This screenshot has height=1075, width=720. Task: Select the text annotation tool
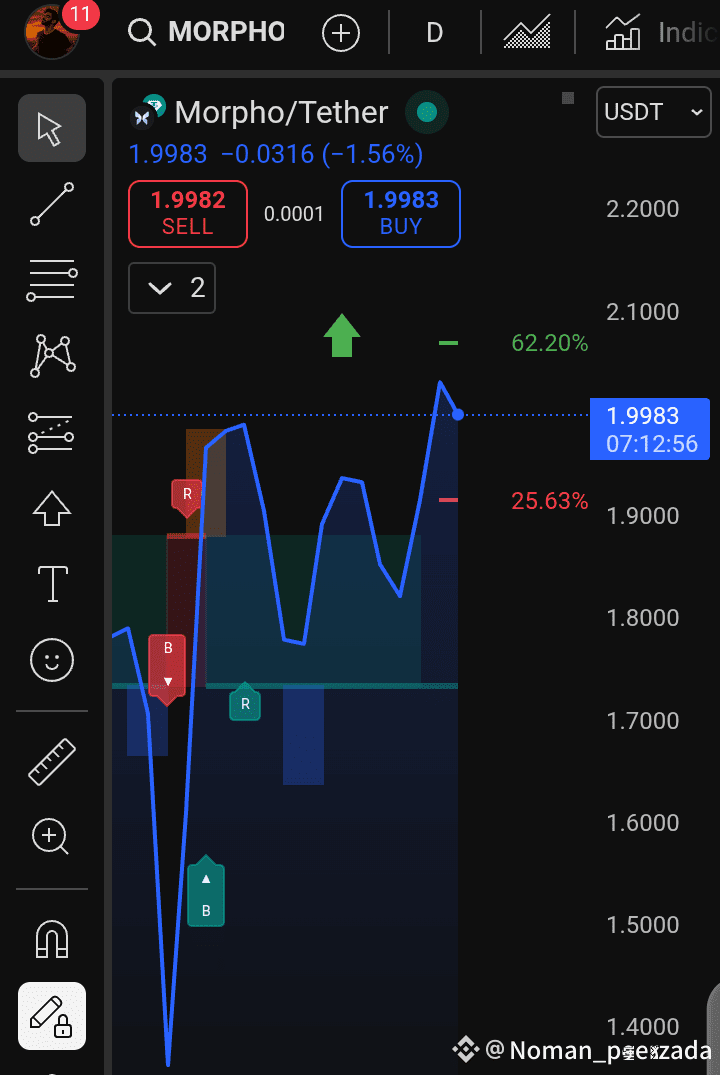click(52, 583)
